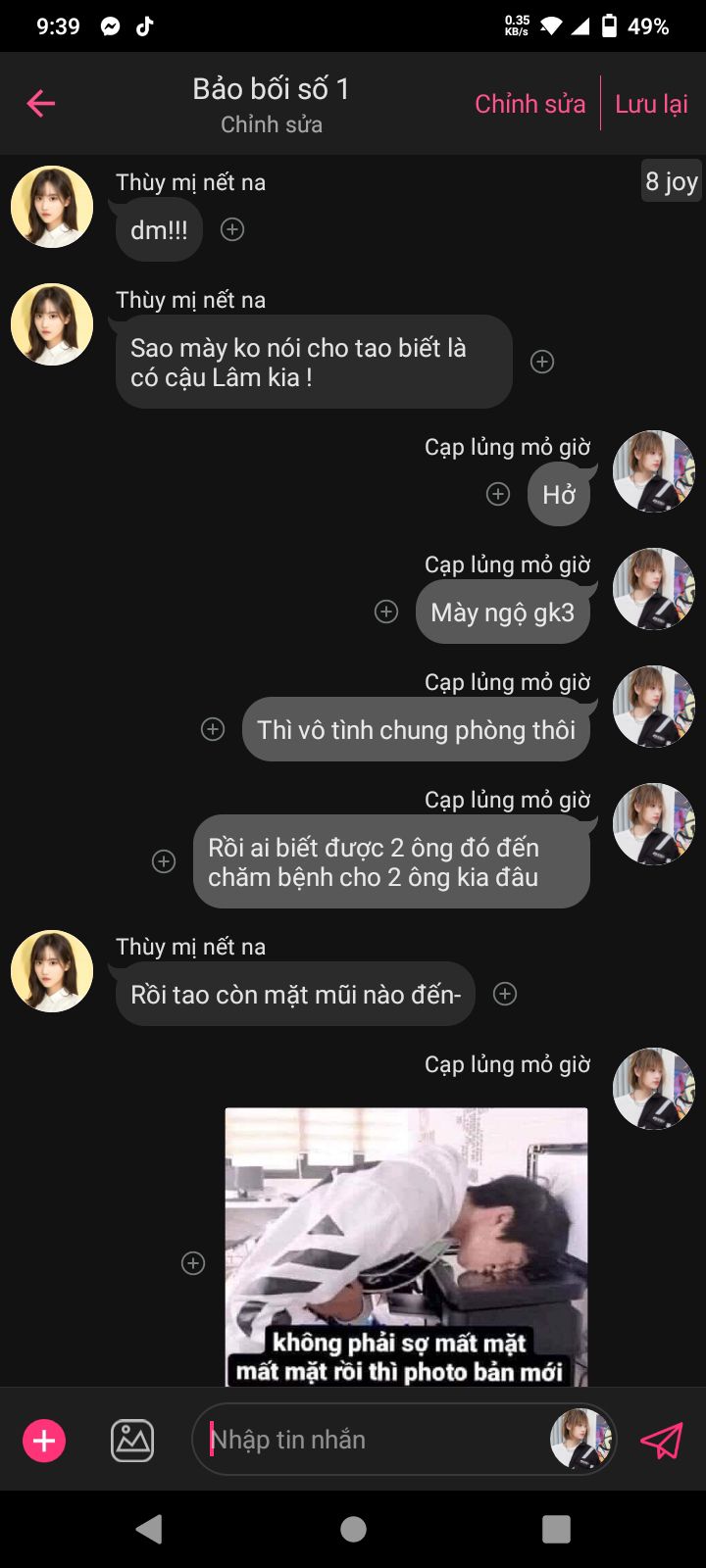The image size is (706, 1568).
Task: Tap the pink add button at bottom
Action: click(44, 1441)
